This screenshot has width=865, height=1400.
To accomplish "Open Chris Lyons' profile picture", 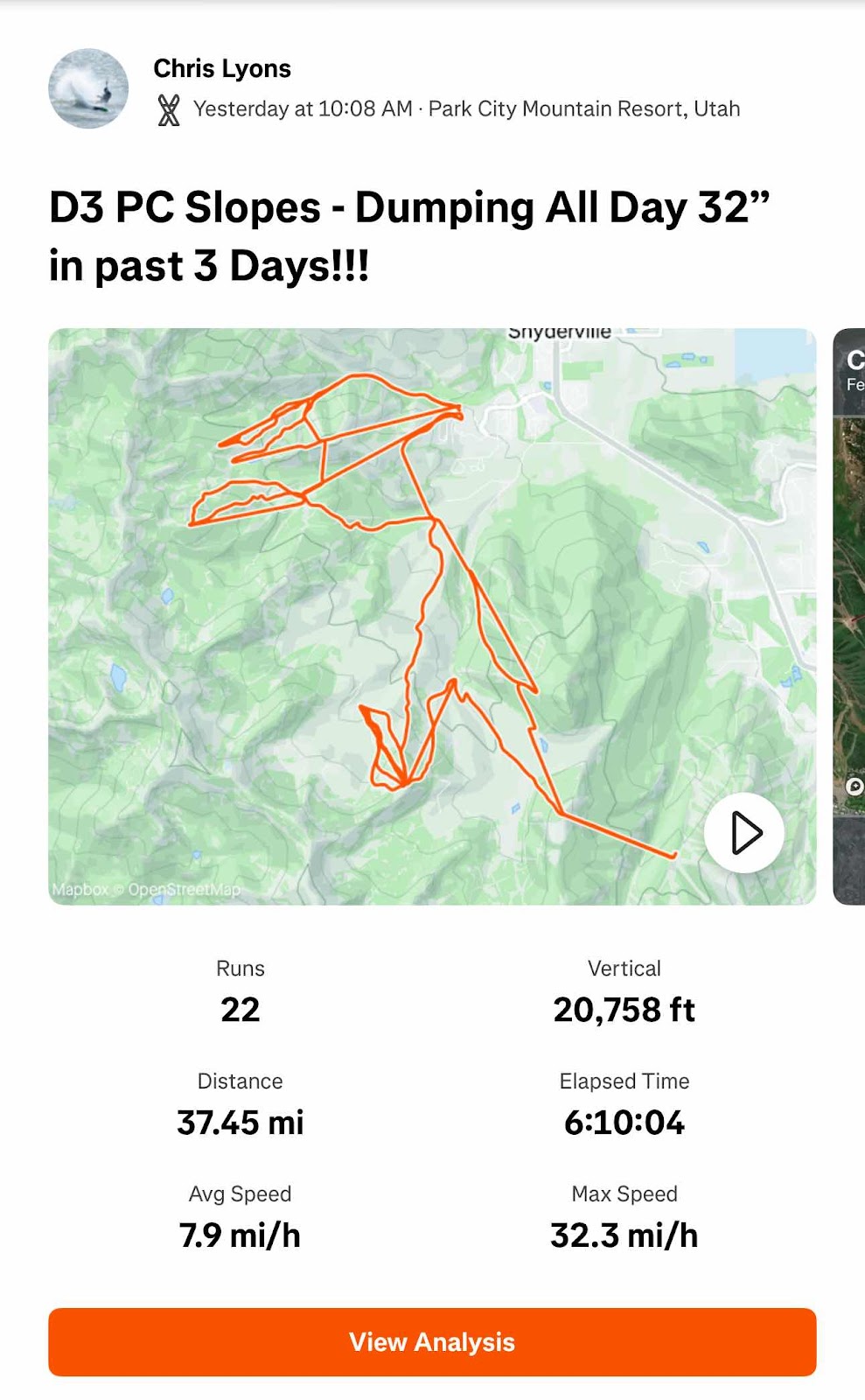I will pyautogui.click(x=88, y=88).
